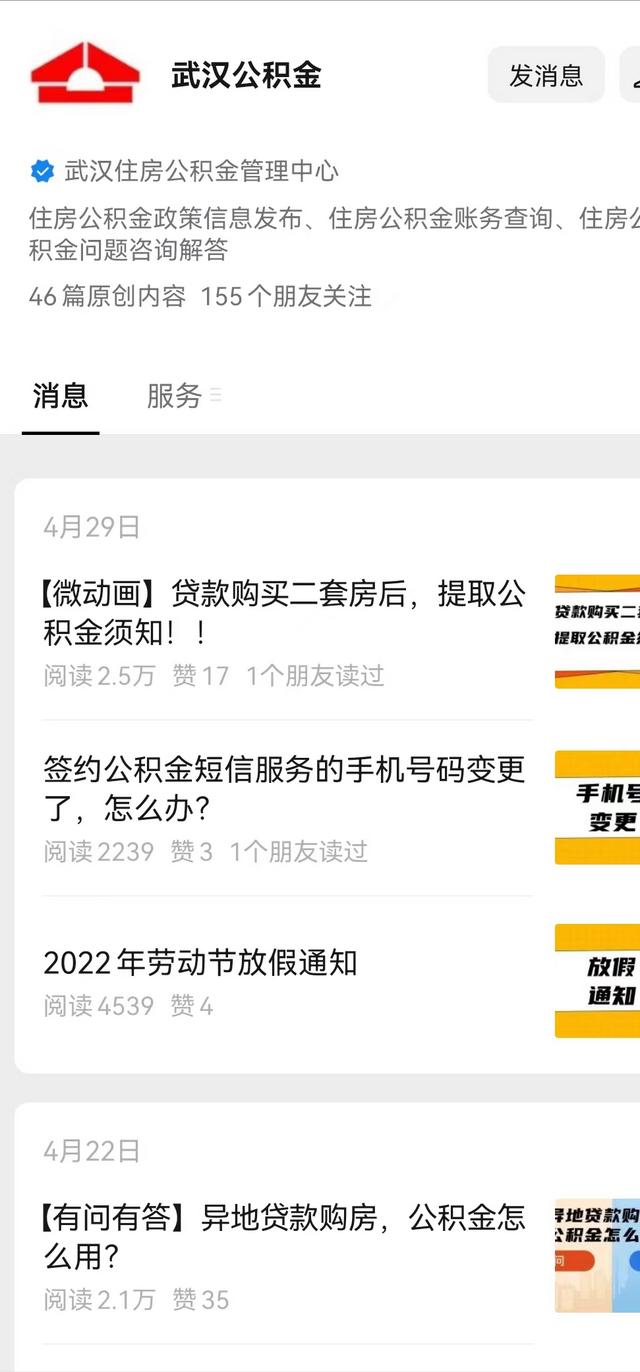Tap the 发消息 button
The width and height of the screenshot is (640, 1372).
click(546, 75)
